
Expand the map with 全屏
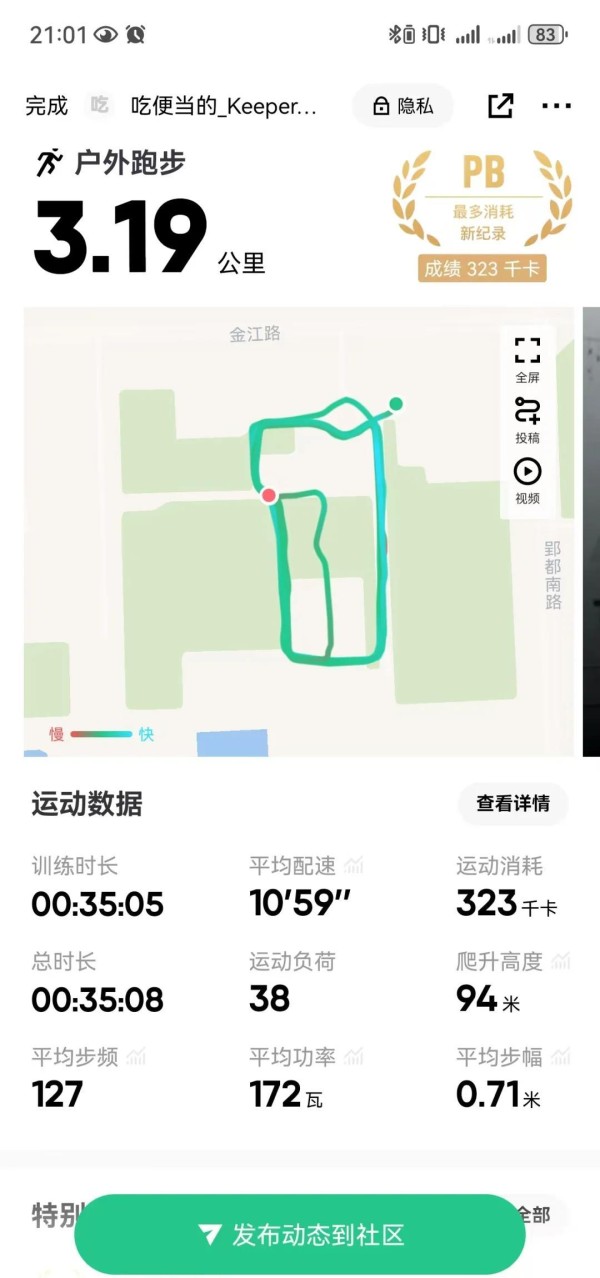(x=527, y=360)
